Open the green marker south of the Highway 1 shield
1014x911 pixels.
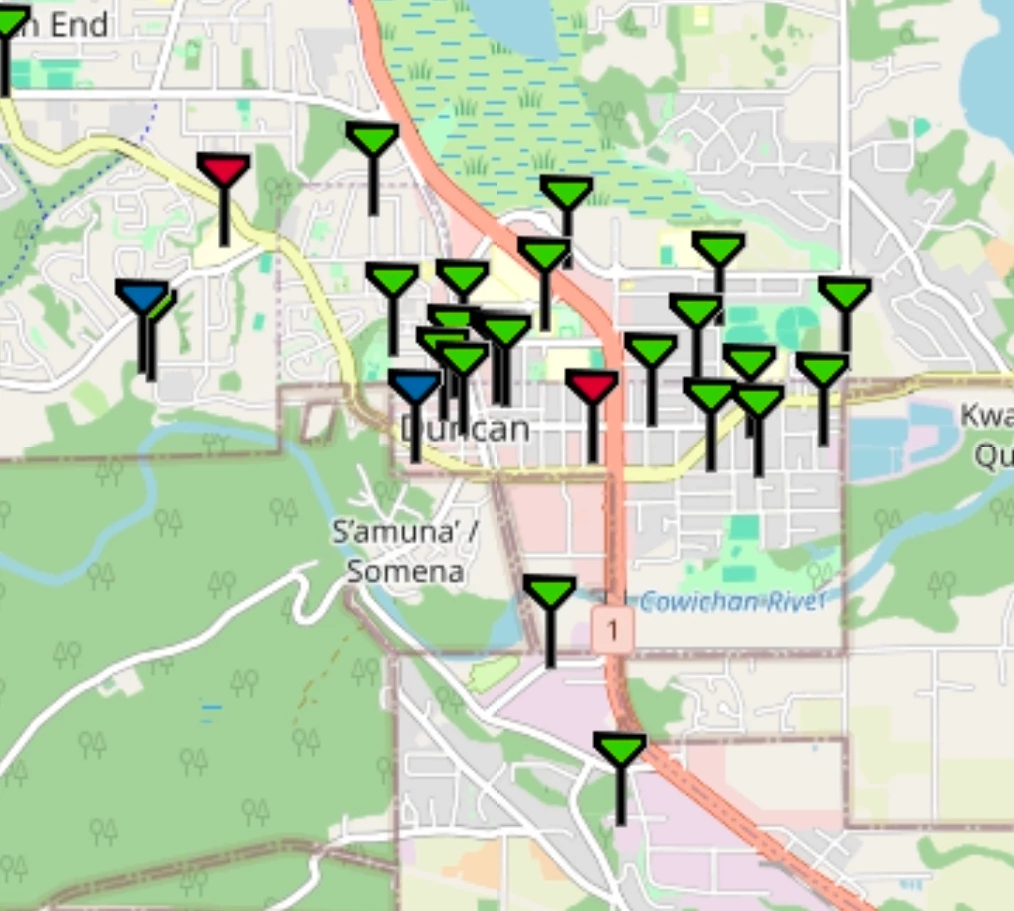point(620,749)
